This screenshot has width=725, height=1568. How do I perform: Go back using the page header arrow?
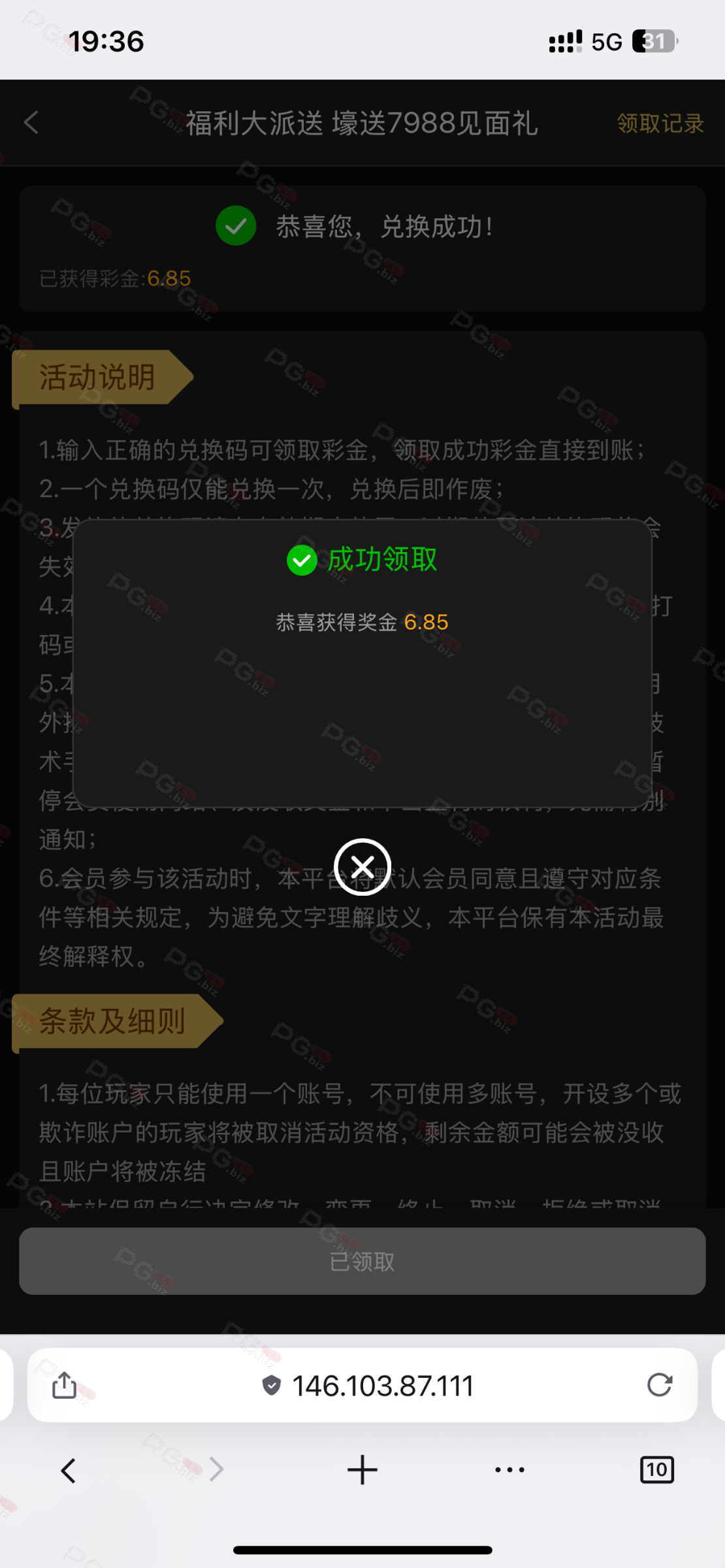point(31,122)
